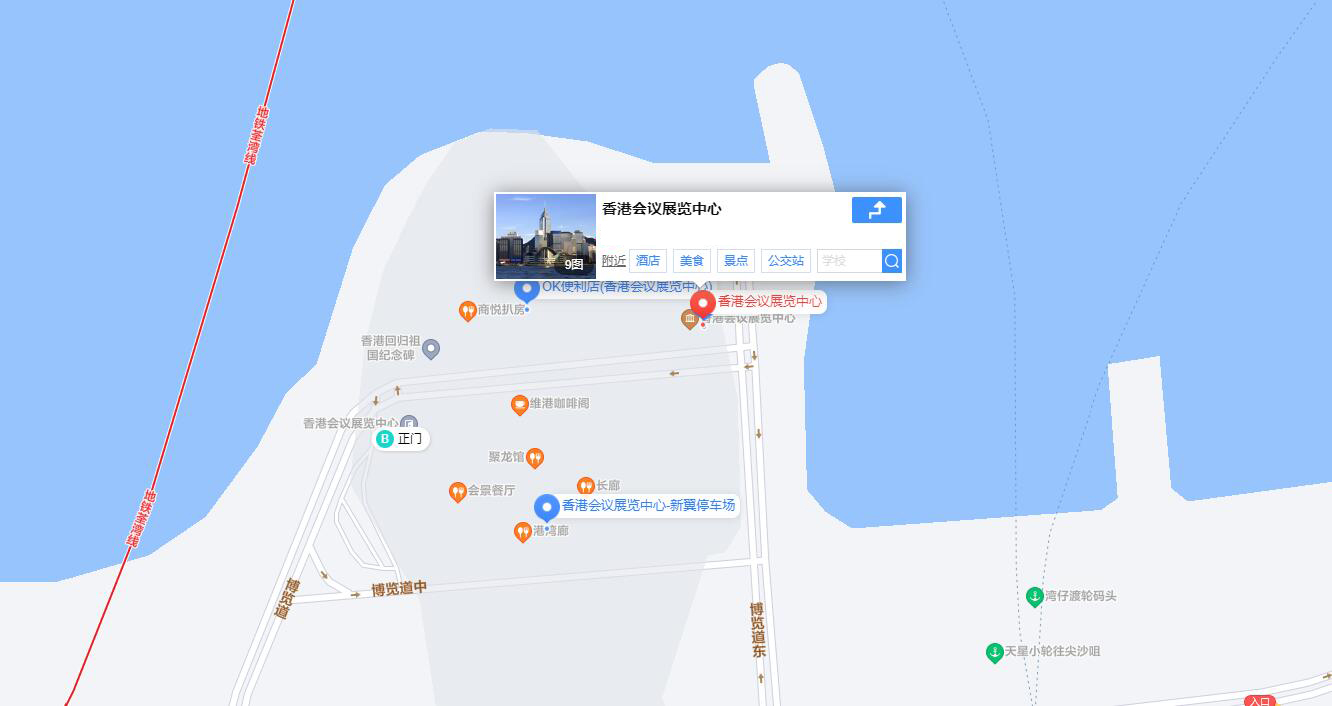Tap the 会景餐厅 restaurant marker
1332x706 pixels.
pyautogui.click(x=458, y=491)
